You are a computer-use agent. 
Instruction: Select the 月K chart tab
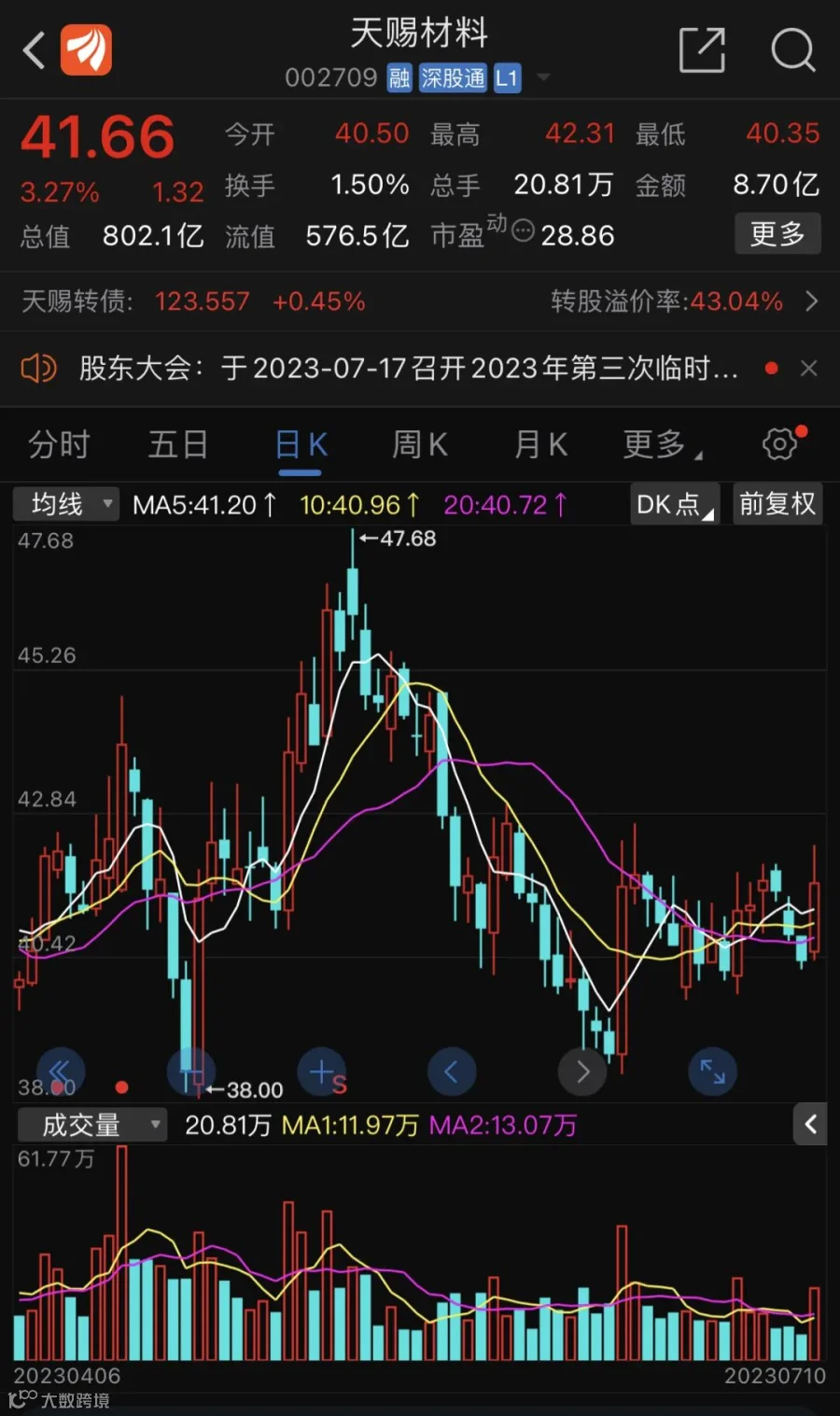pos(541,445)
